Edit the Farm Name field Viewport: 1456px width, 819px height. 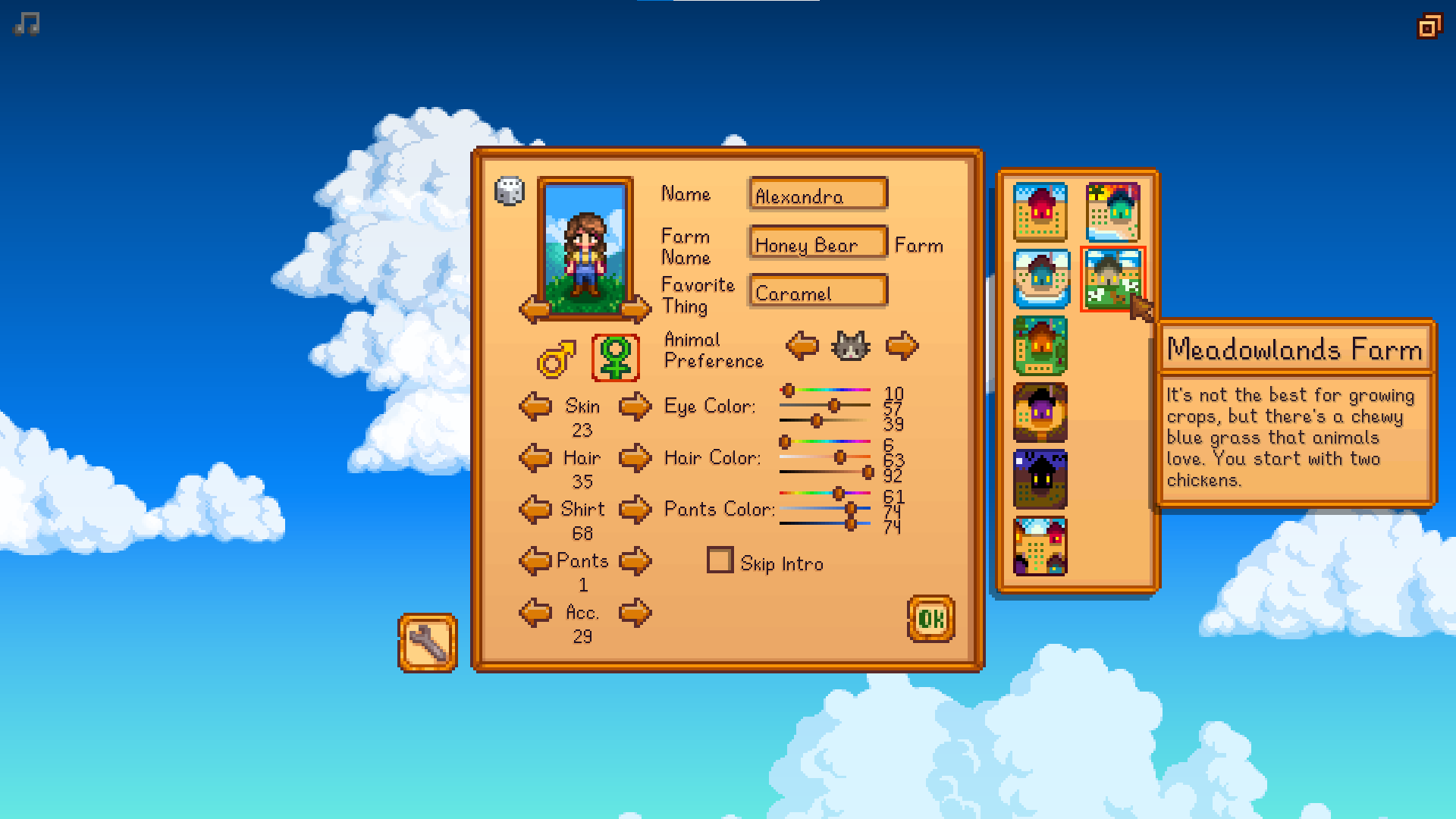pyautogui.click(x=817, y=244)
